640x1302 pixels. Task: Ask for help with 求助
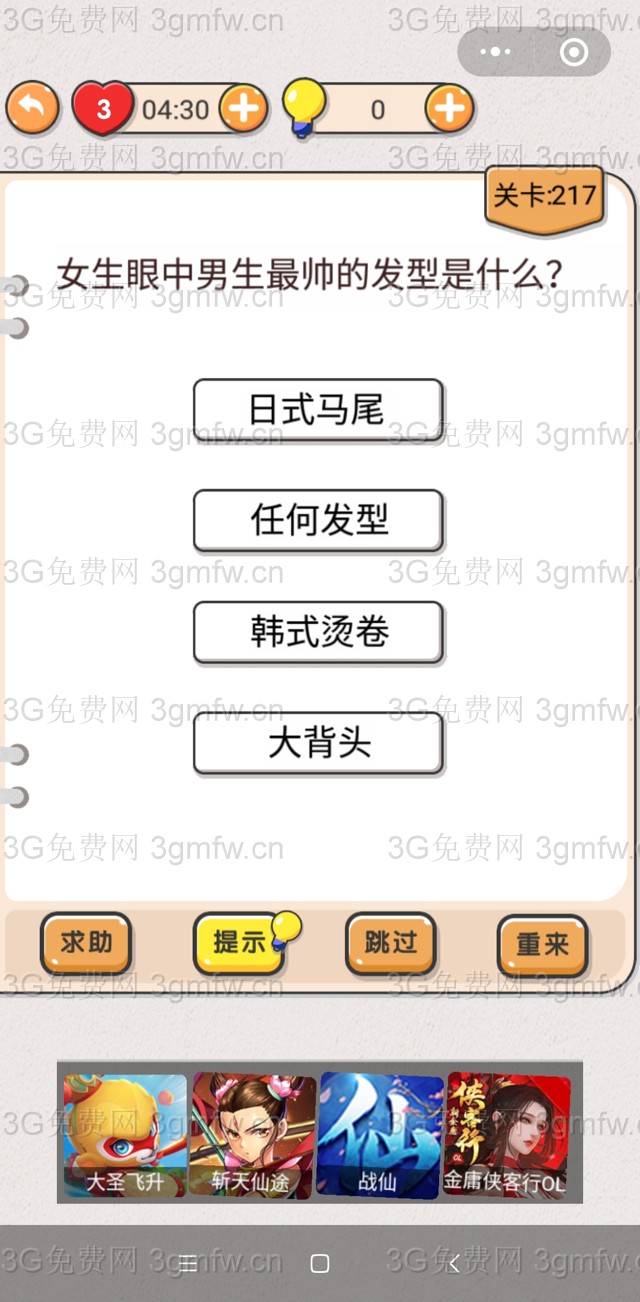tap(86, 943)
